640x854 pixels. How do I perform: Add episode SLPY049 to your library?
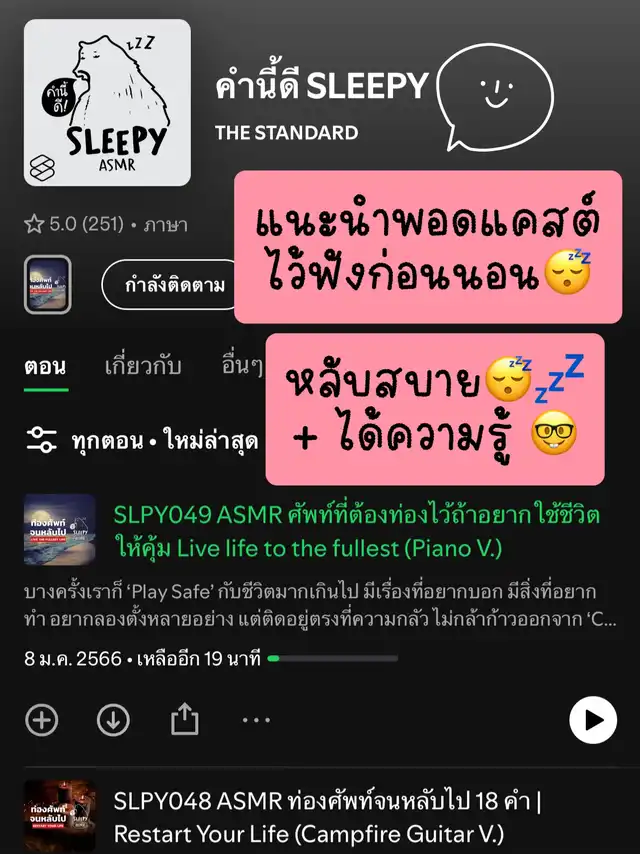click(41, 720)
